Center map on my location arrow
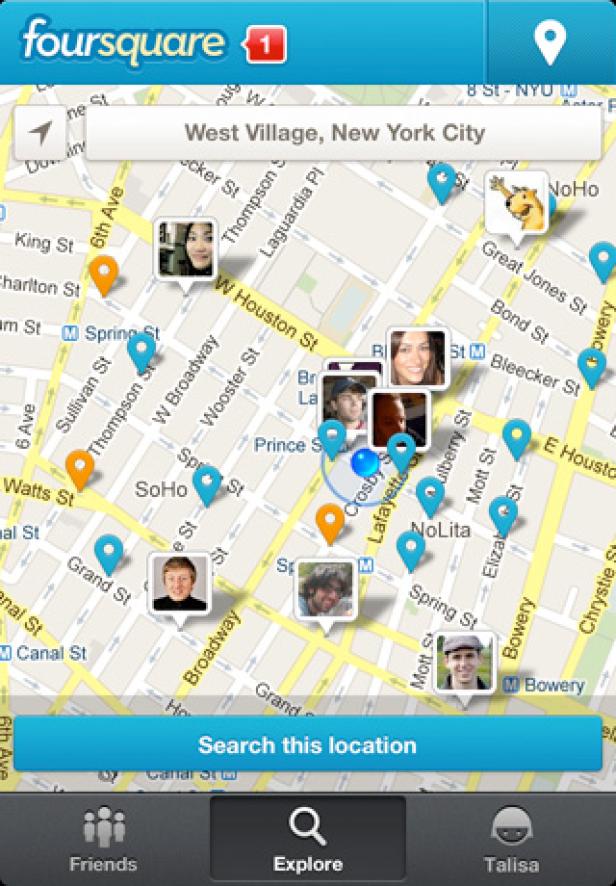This screenshot has width=616, height=886. tap(41, 132)
